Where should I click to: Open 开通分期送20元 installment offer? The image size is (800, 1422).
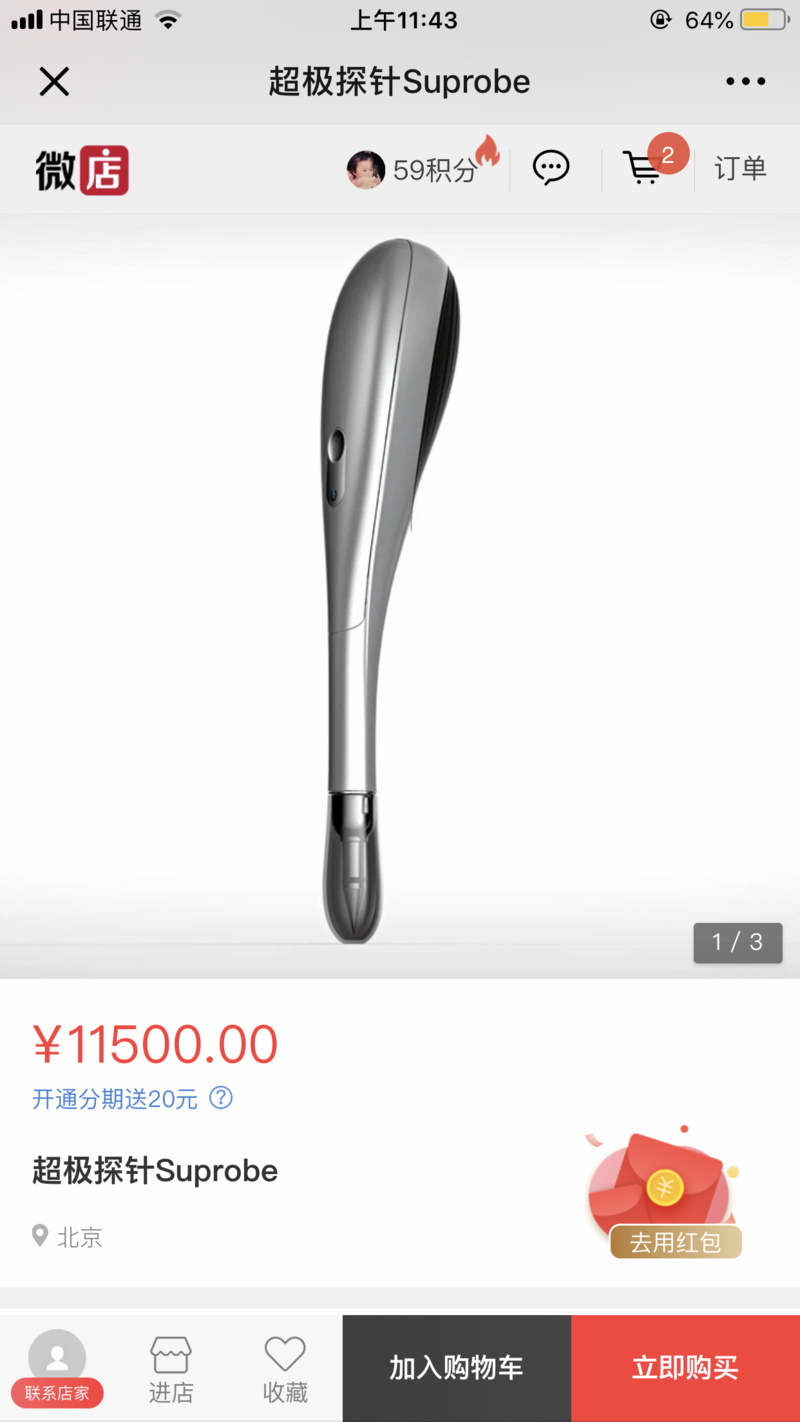[115, 1099]
